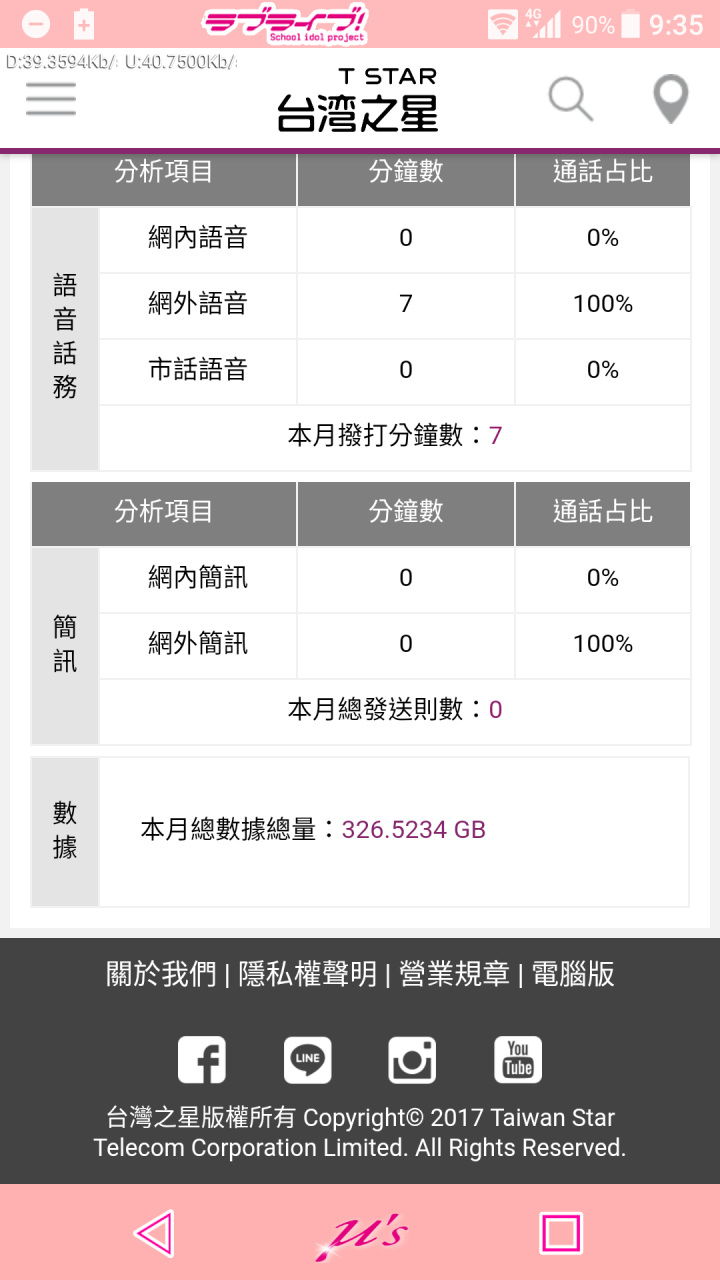The width and height of the screenshot is (720, 1280).
Task: Go to the 台灣之星 home logo
Action: point(358,100)
